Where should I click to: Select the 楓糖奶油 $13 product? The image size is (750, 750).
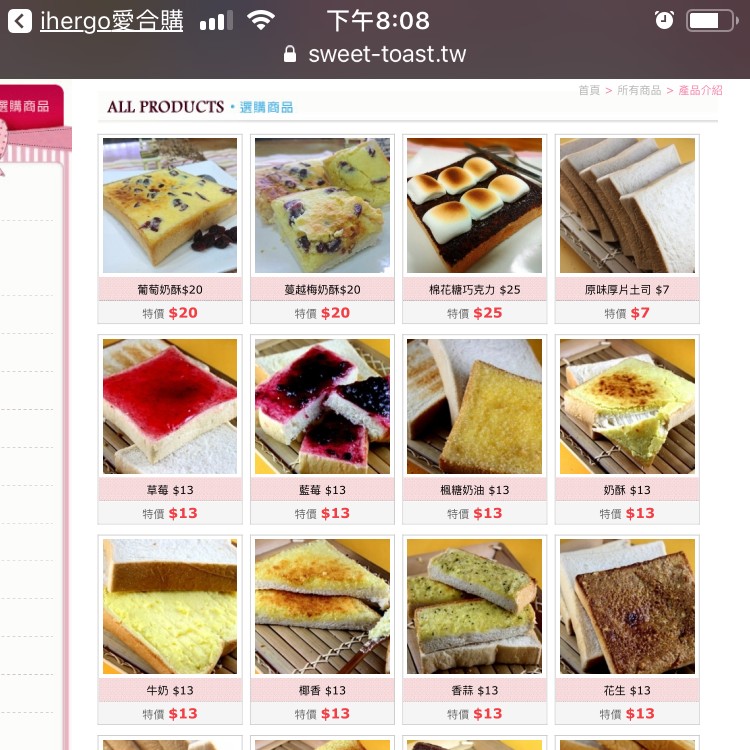point(475,406)
